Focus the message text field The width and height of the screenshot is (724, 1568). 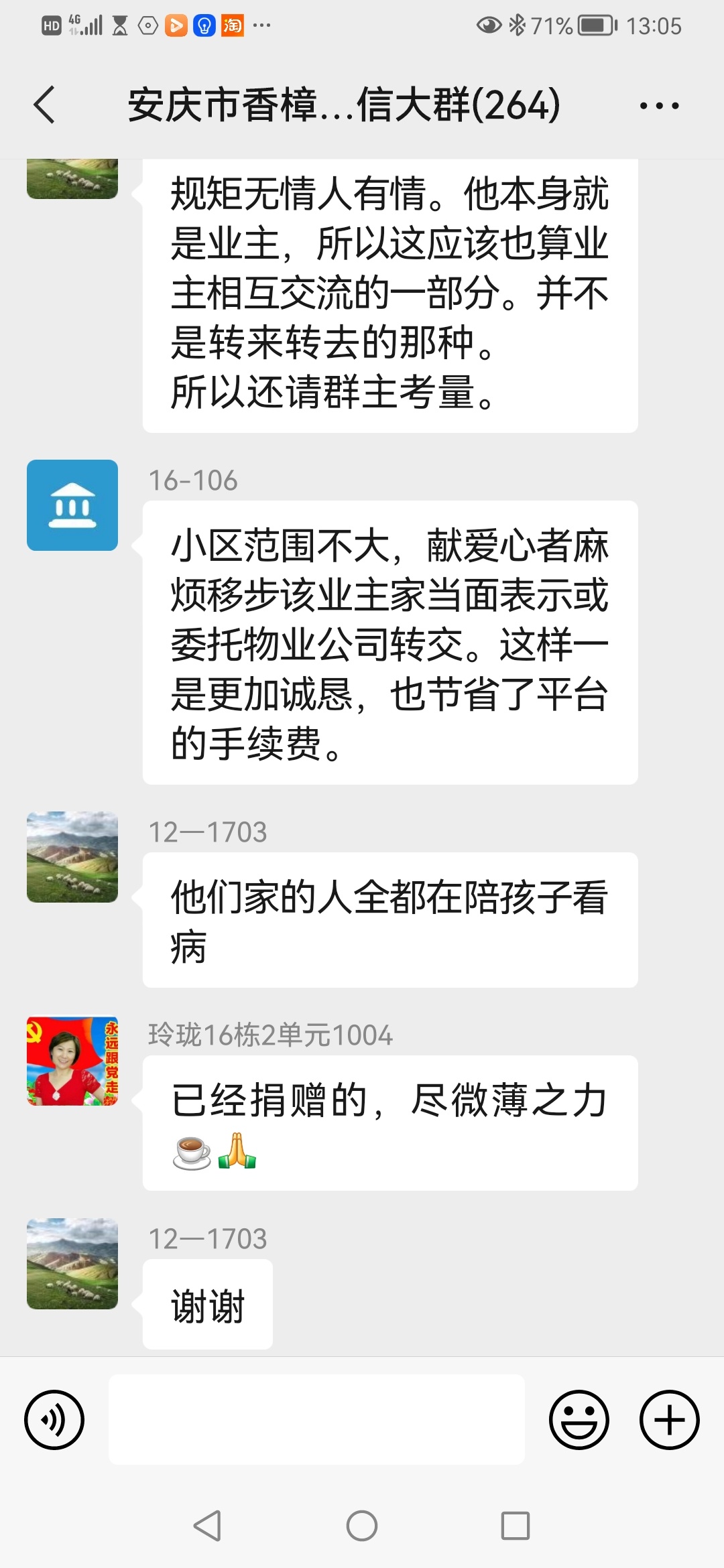pos(316,1419)
